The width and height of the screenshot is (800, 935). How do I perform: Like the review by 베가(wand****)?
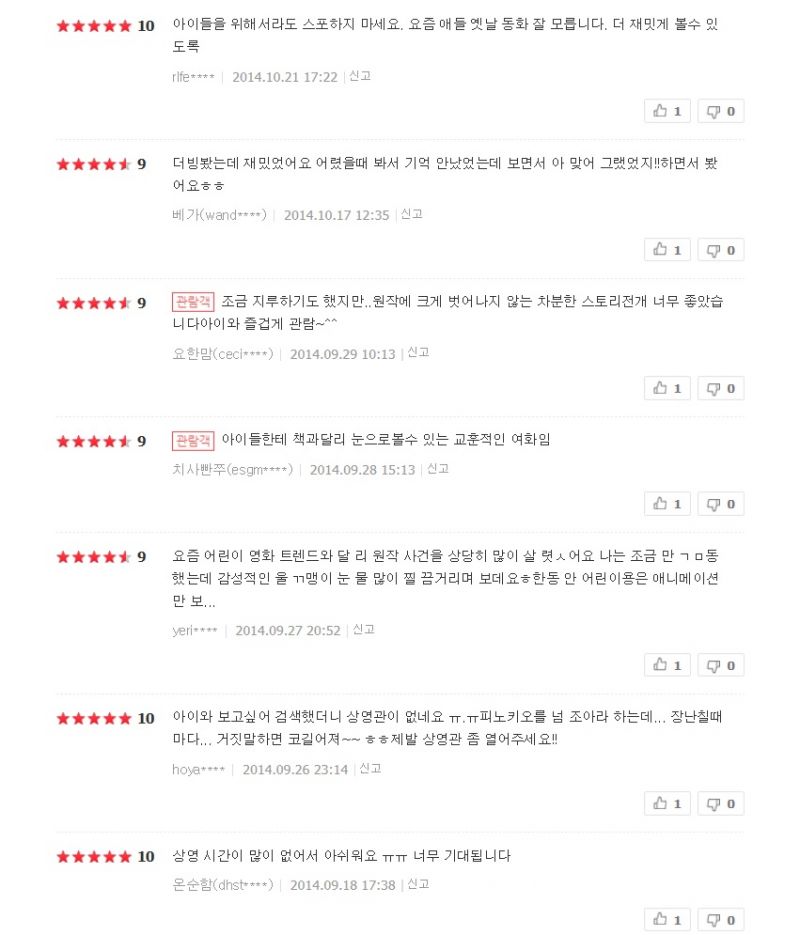(667, 250)
